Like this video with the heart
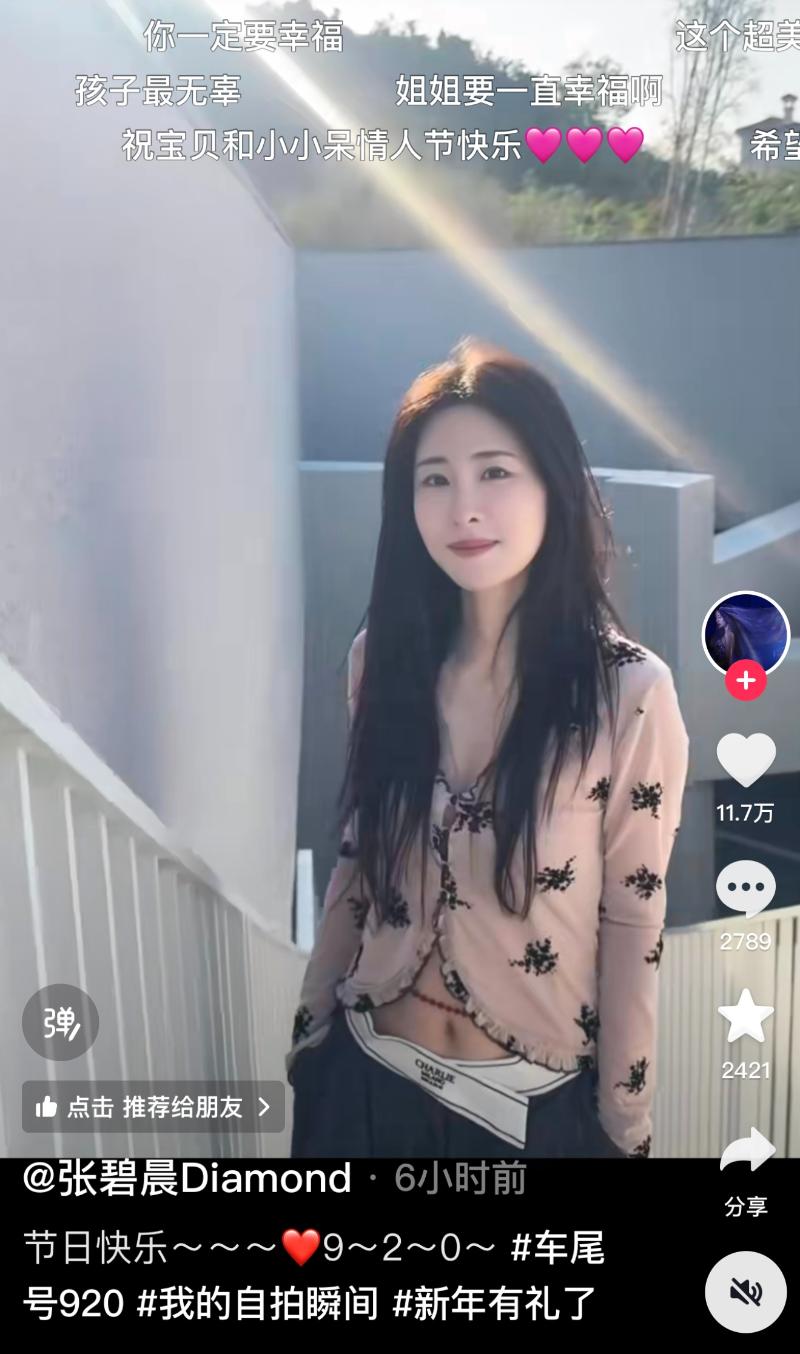This screenshot has width=800, height=1354. [x=746, y=760]
